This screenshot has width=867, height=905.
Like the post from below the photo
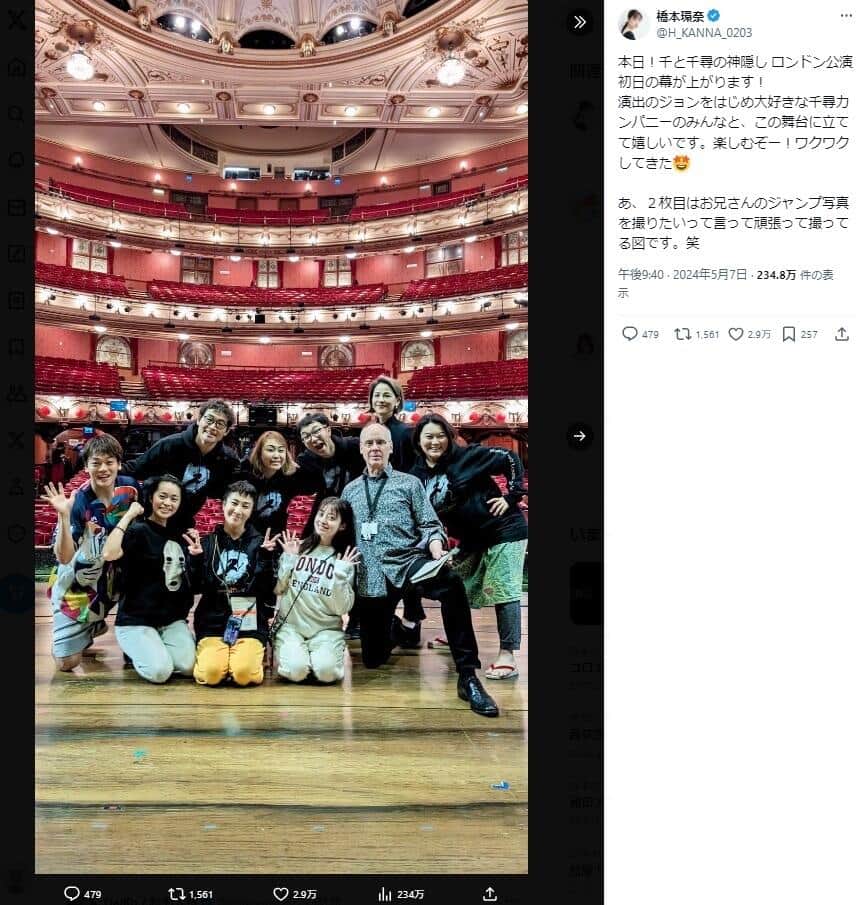pos(281,893)
